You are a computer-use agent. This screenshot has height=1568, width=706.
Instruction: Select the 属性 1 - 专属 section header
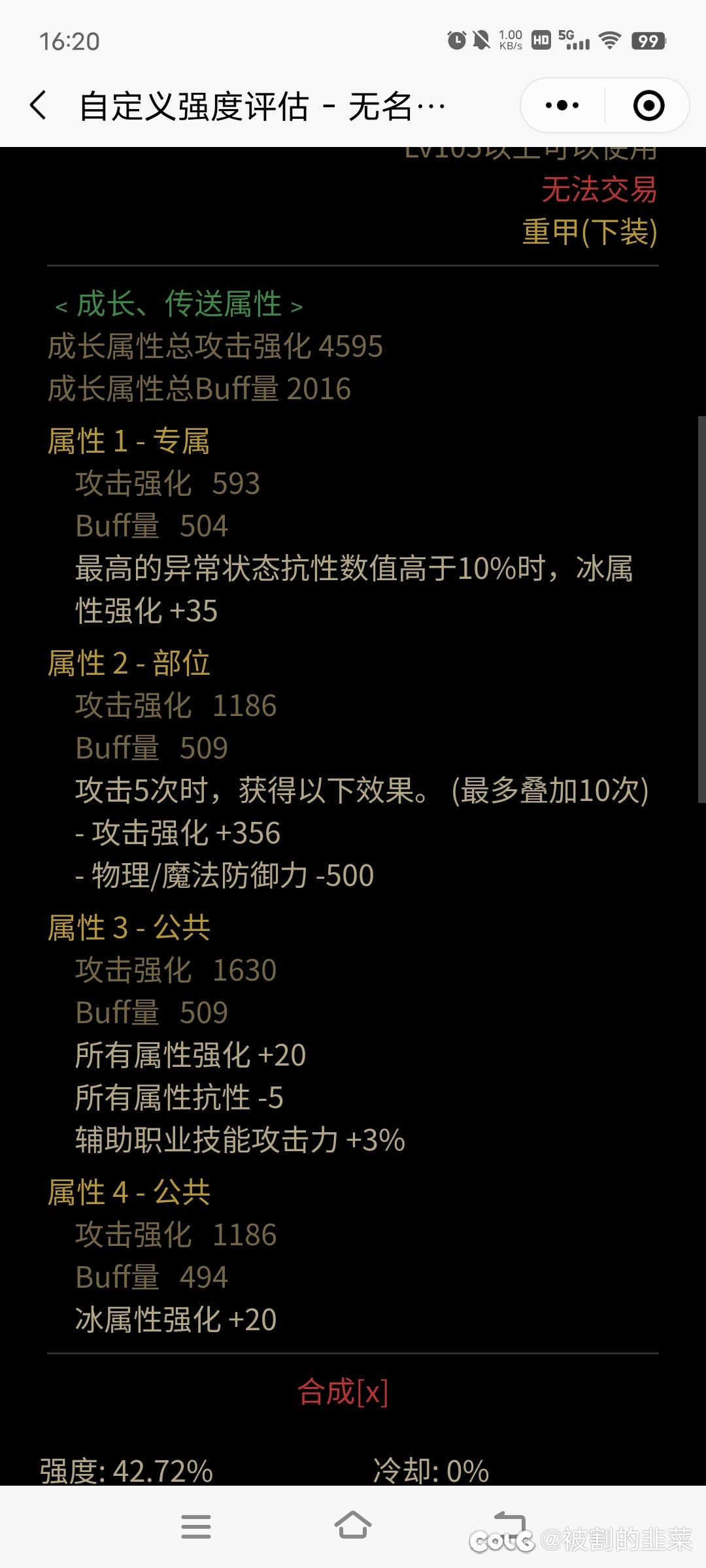pyautogui.click(x=129, y=440)
